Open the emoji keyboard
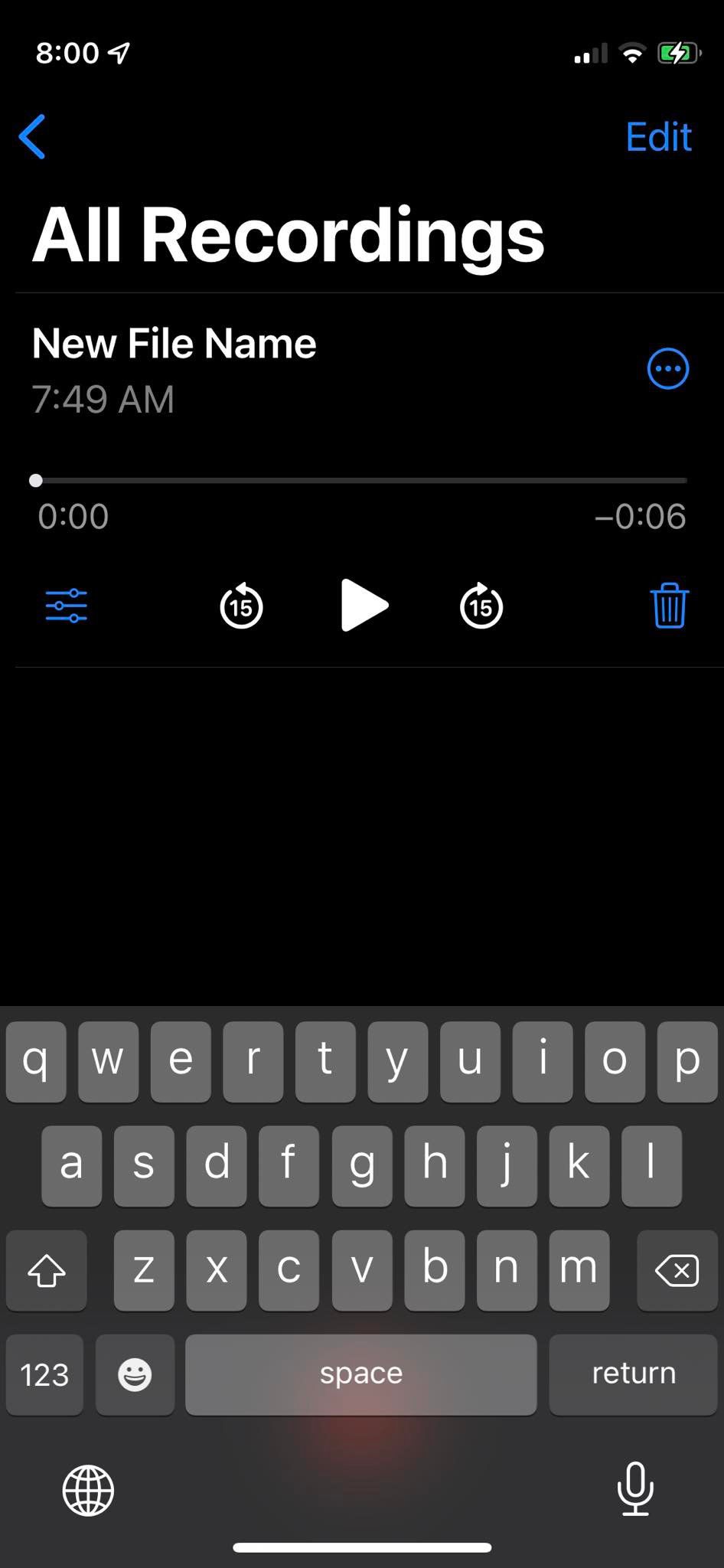This screenshot has height=1568, width=724. [x=135, y=1374]
